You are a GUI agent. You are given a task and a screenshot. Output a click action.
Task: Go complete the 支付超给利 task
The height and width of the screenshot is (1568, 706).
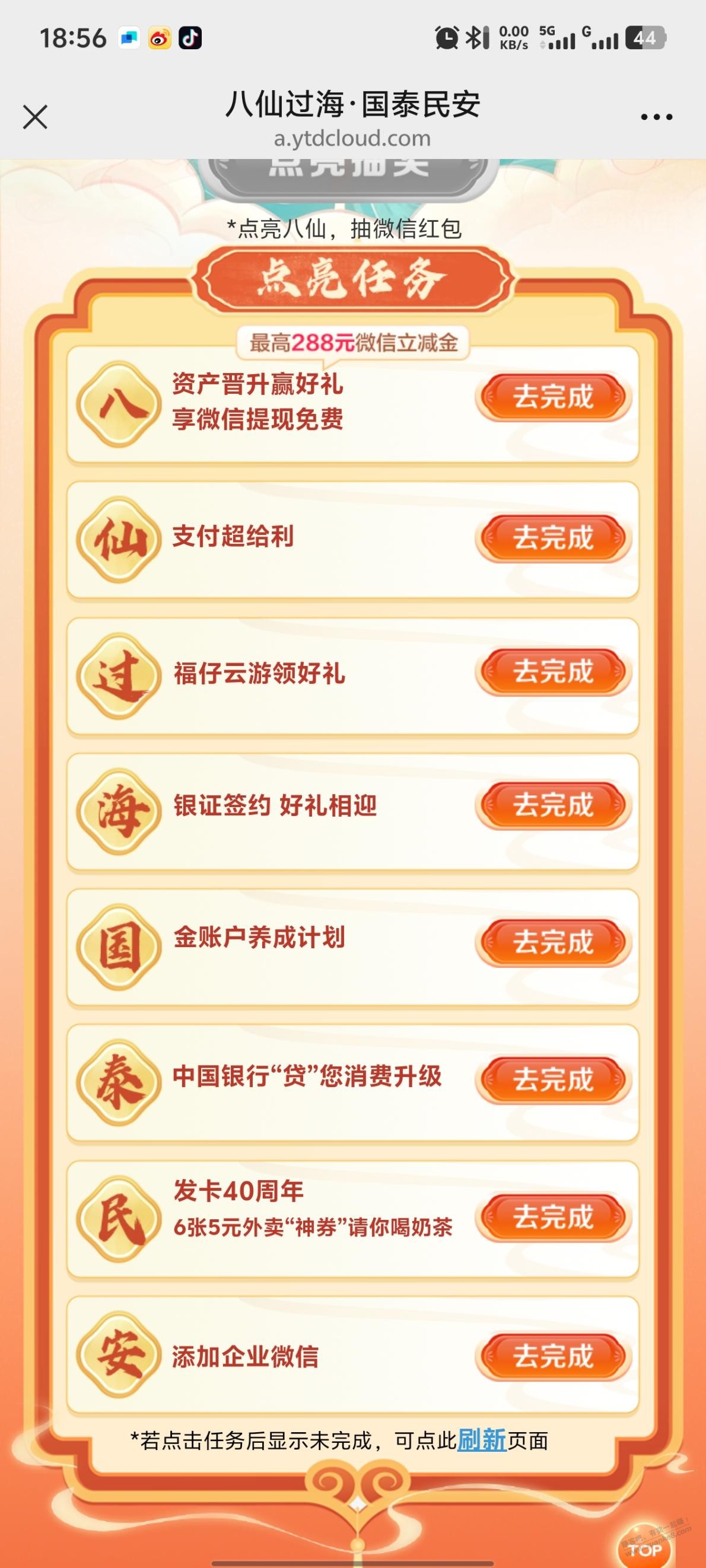pyautogui.click(x=553, y=537)
